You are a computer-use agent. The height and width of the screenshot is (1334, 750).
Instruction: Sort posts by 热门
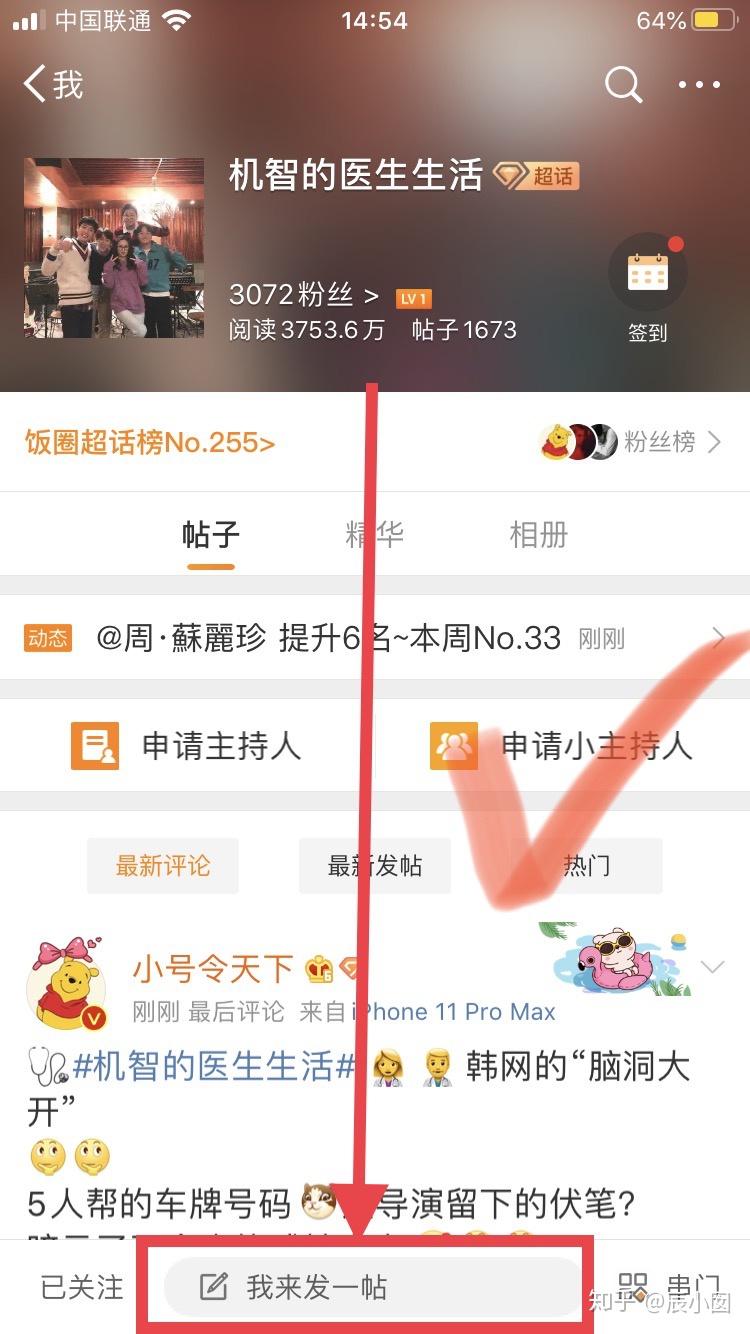pyautogui.click(x=587, y=866)
